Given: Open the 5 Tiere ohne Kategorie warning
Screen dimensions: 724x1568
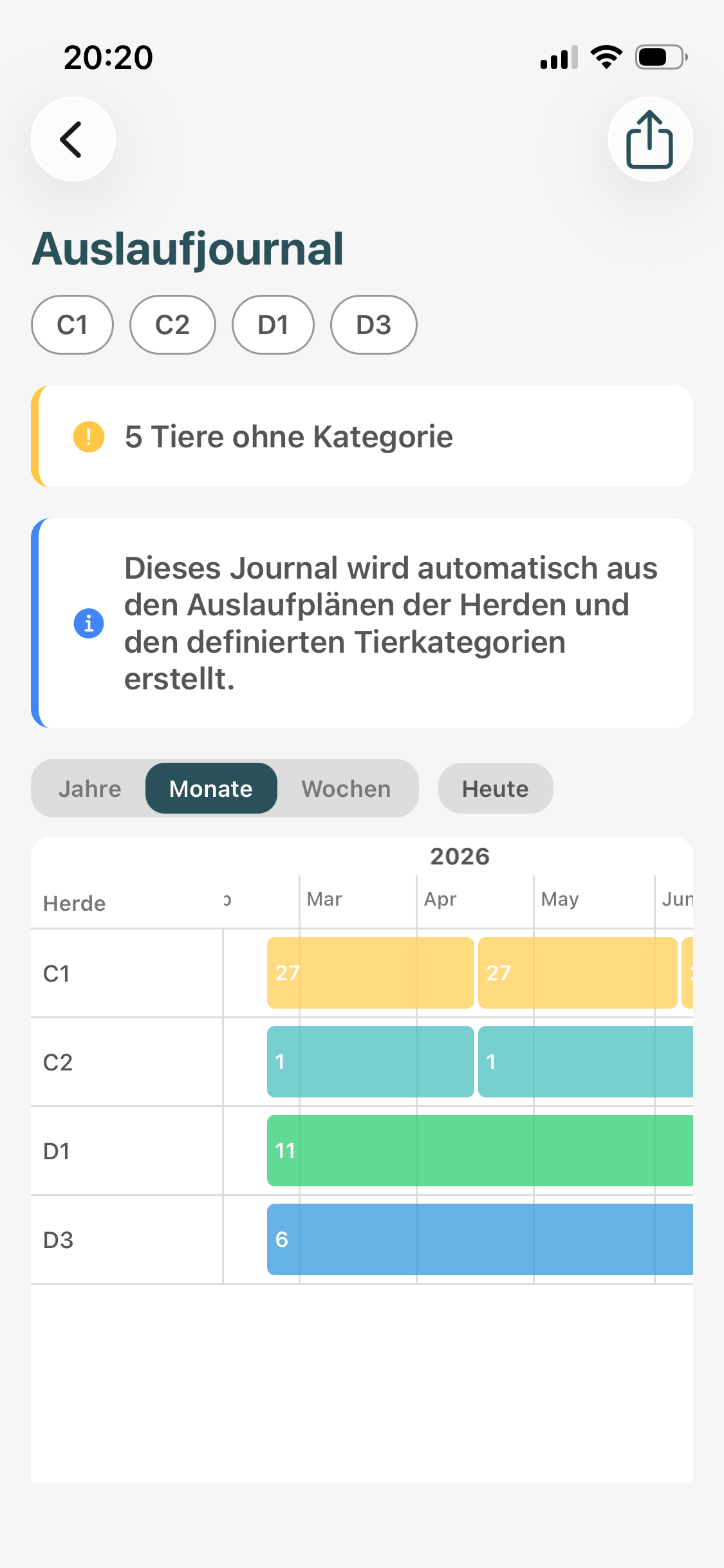Looking at the screenshot, I should tap(362, 436).
